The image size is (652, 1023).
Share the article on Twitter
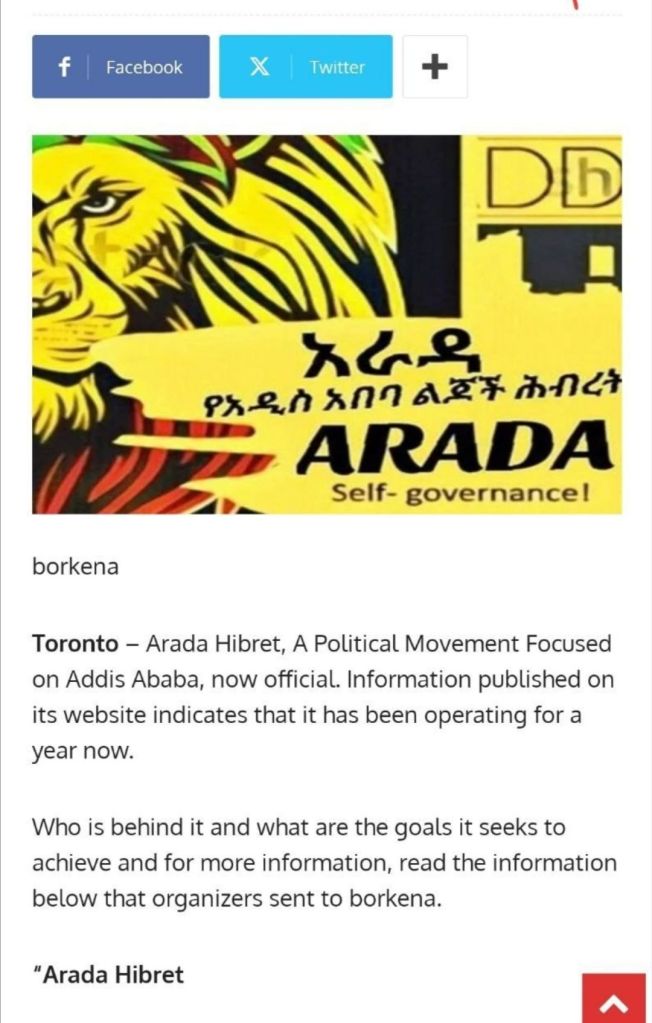(305, 67)
